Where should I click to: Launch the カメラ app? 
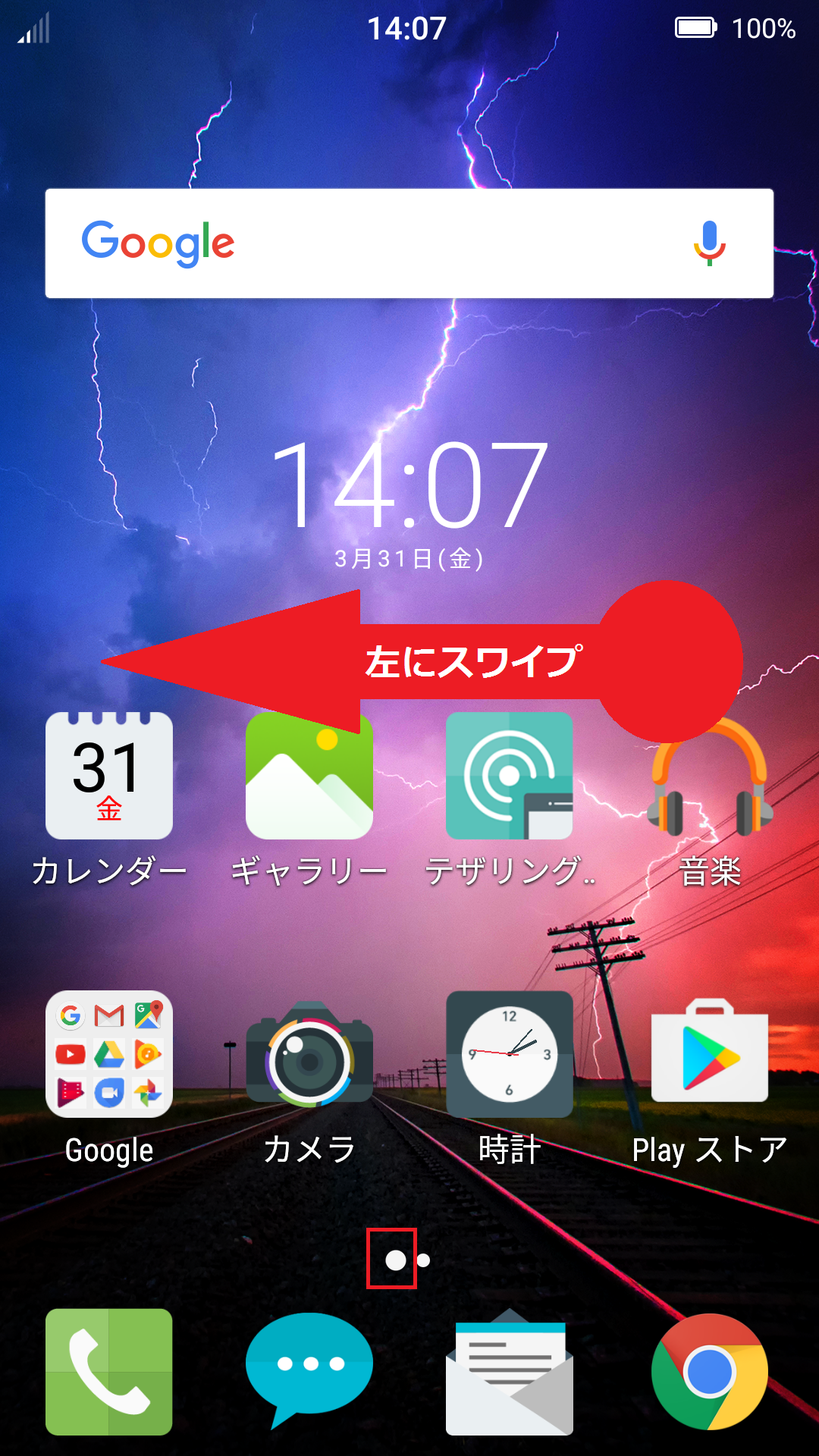pos(309,1054)
